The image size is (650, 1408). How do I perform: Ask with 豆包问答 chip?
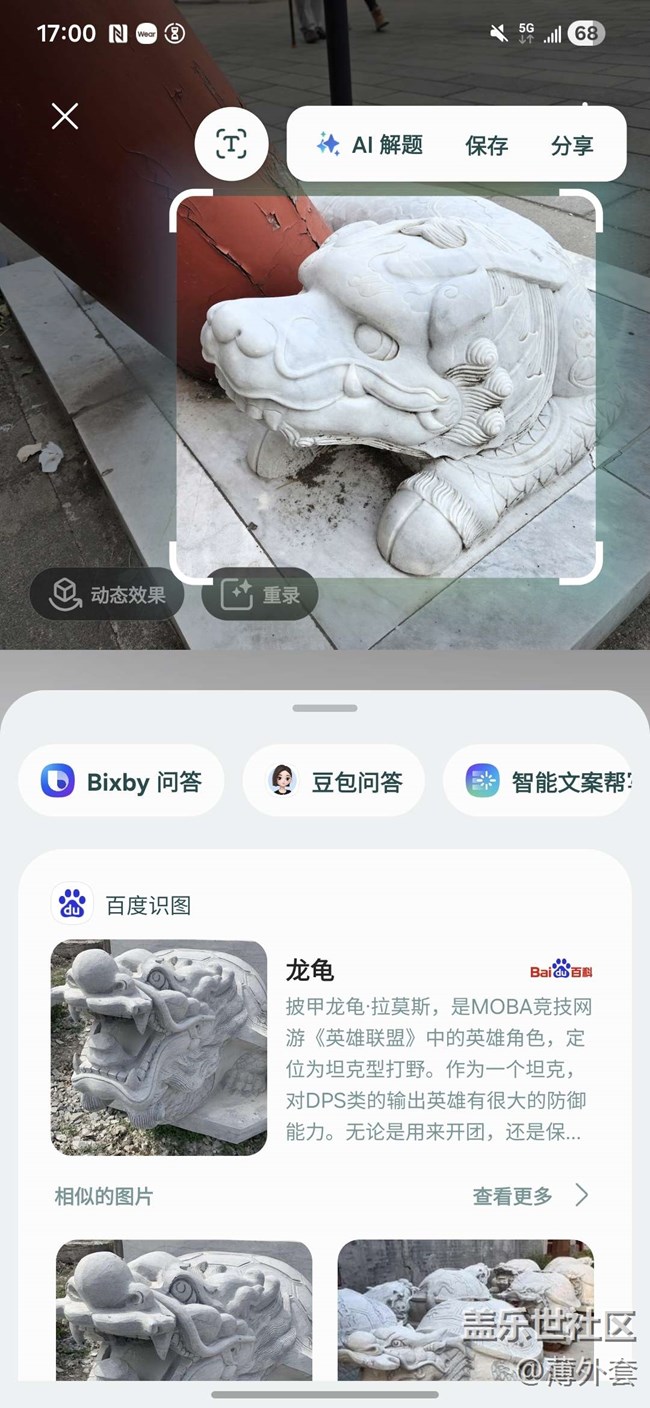pyautogui.click(x=334, y=781)
